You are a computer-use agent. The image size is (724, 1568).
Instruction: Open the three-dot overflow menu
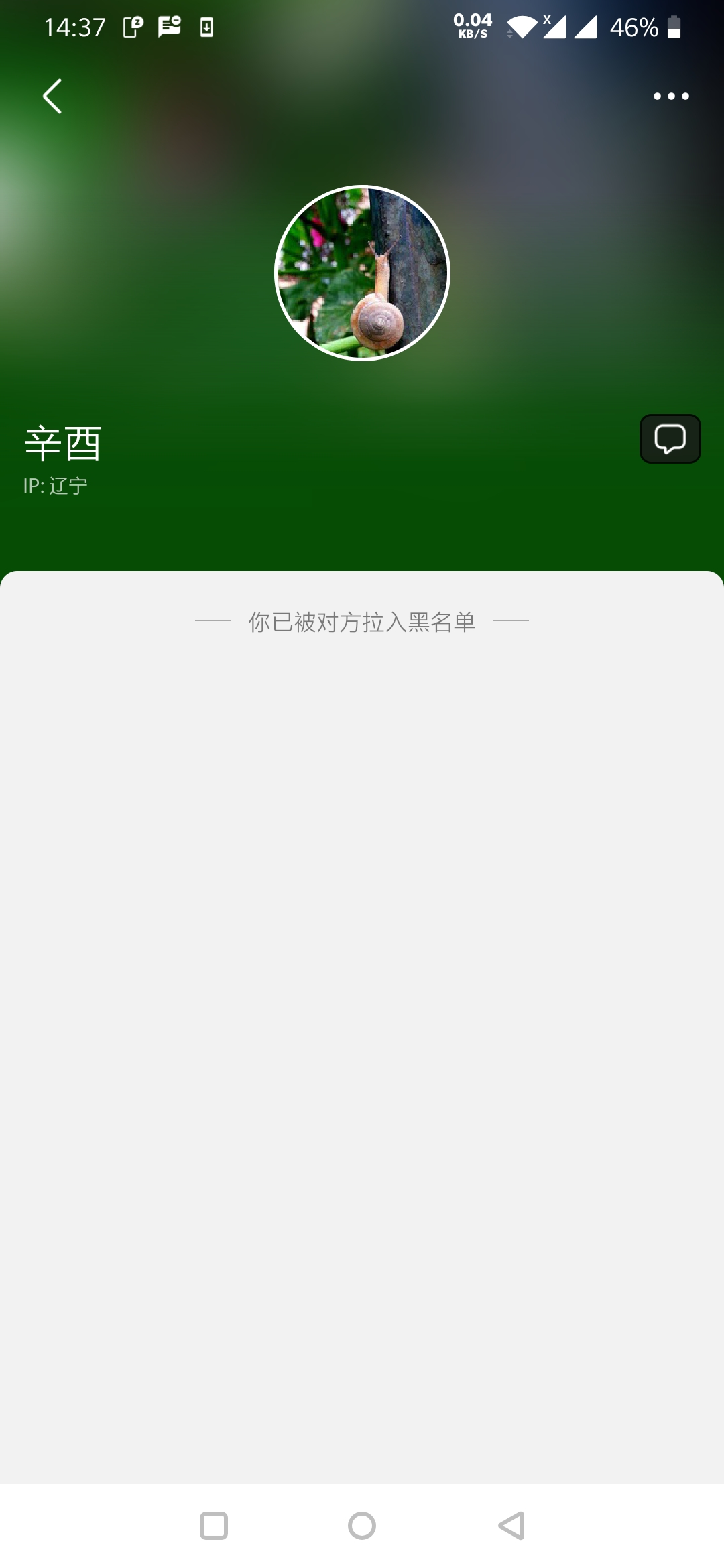point(670,96)
